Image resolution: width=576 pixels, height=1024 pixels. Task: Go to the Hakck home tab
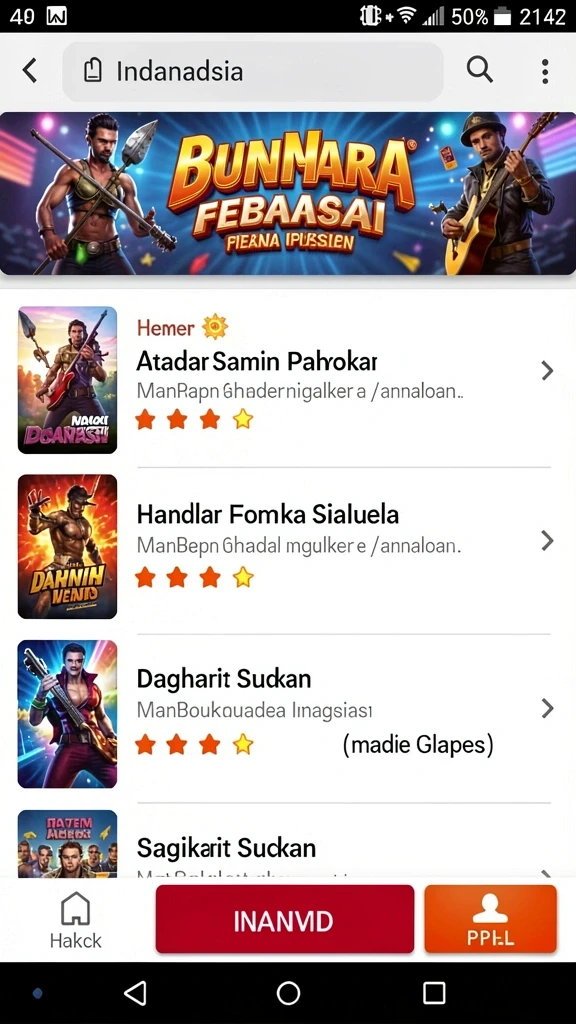pos(76,921)
